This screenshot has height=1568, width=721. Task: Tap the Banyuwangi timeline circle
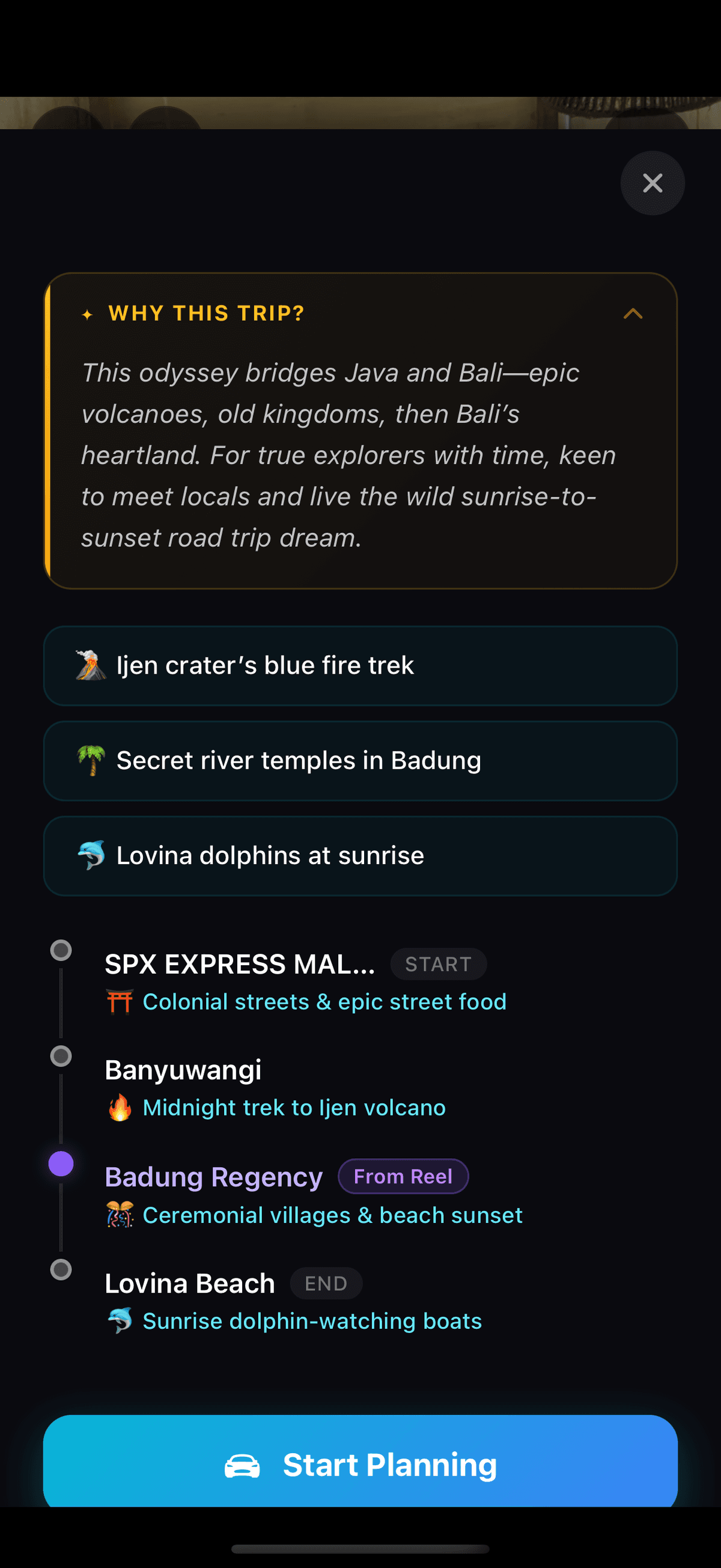[x=61, y=1056]
